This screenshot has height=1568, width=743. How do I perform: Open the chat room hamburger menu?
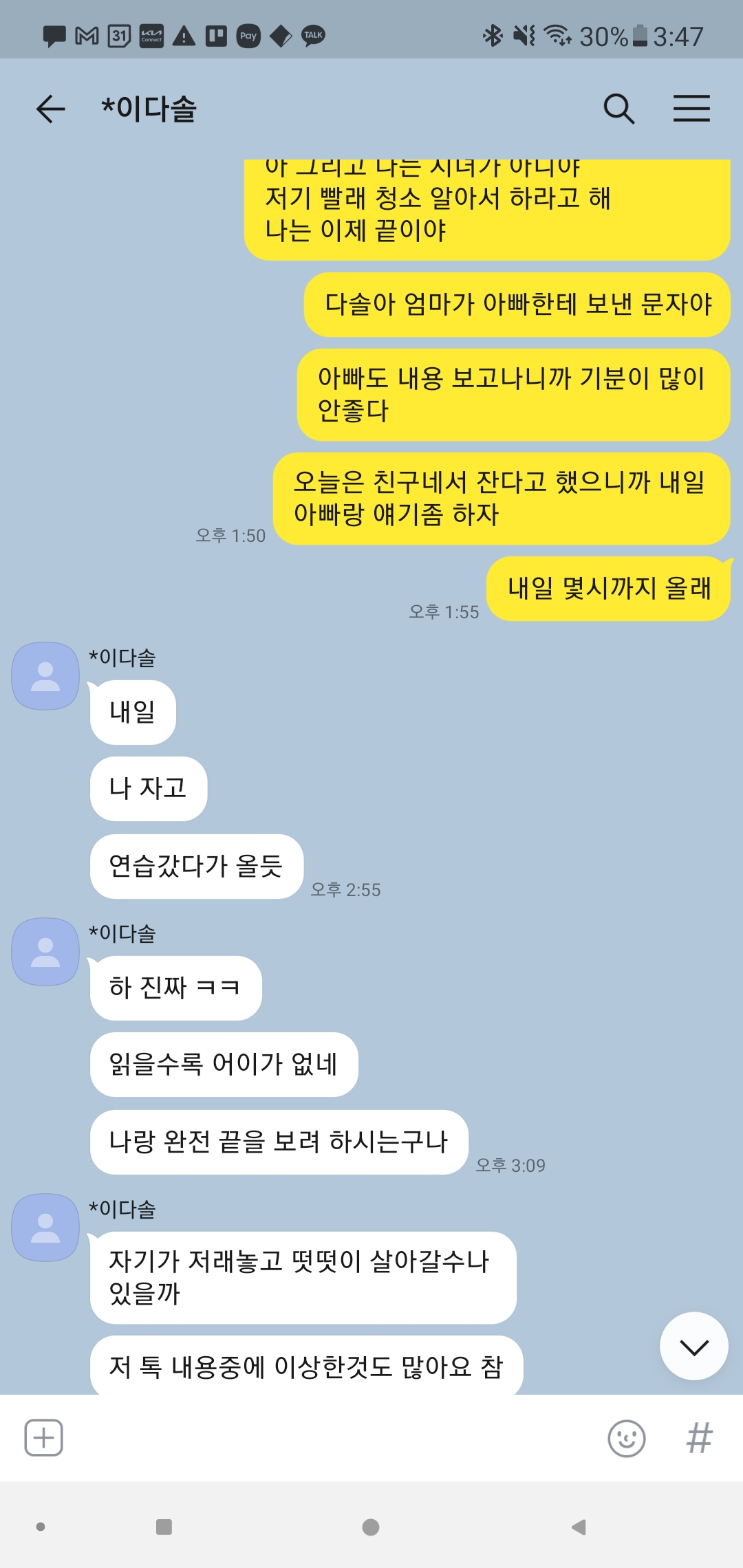[x=691, y=109]
